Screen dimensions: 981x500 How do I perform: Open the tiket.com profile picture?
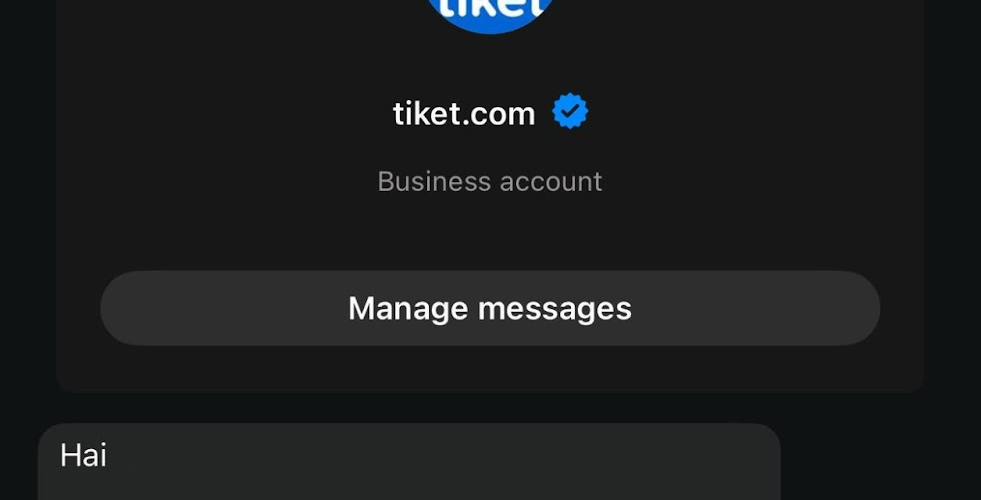[x=490, y=12]
